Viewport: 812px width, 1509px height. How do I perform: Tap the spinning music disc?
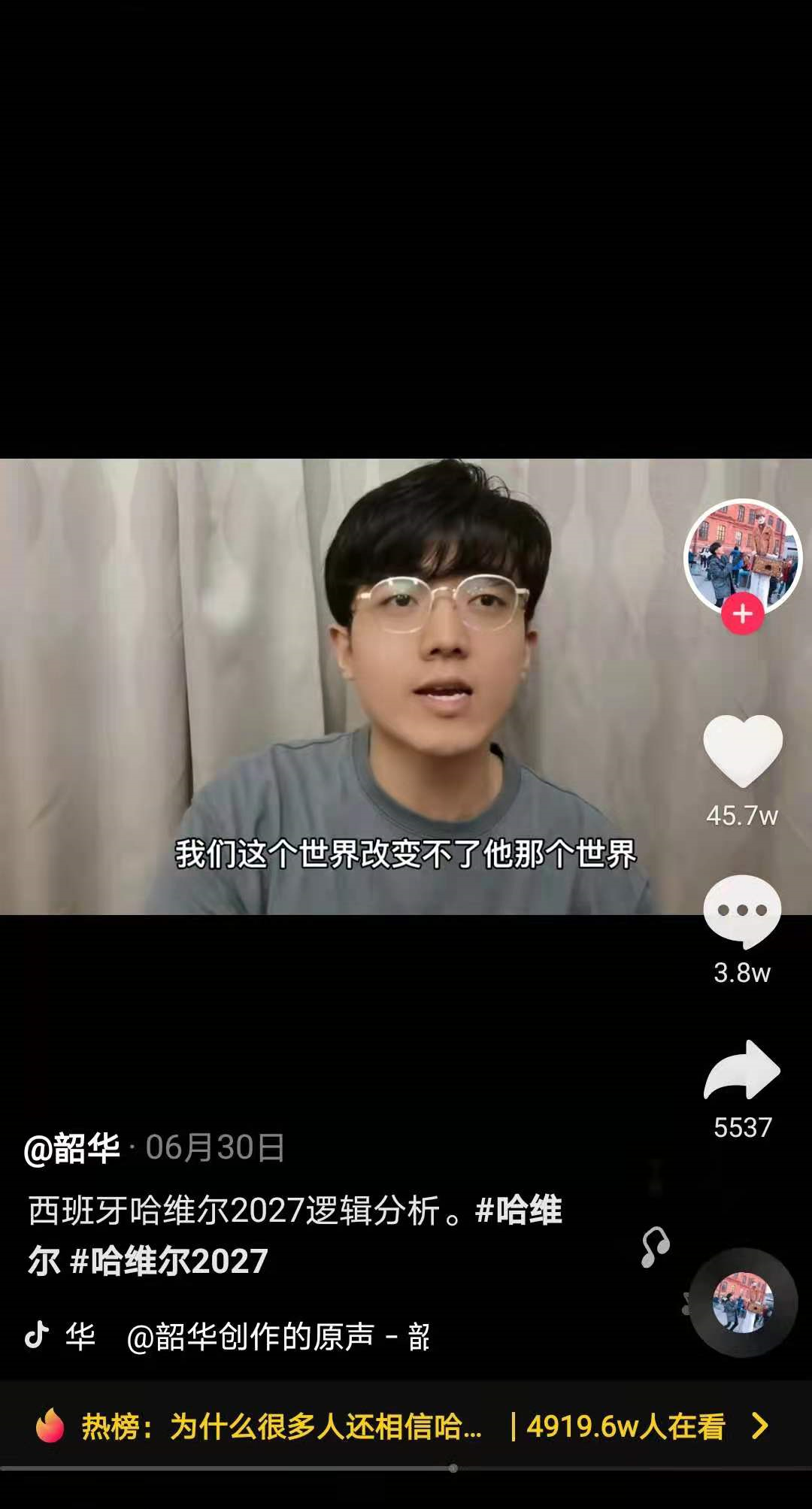(x=742, y=1302)
